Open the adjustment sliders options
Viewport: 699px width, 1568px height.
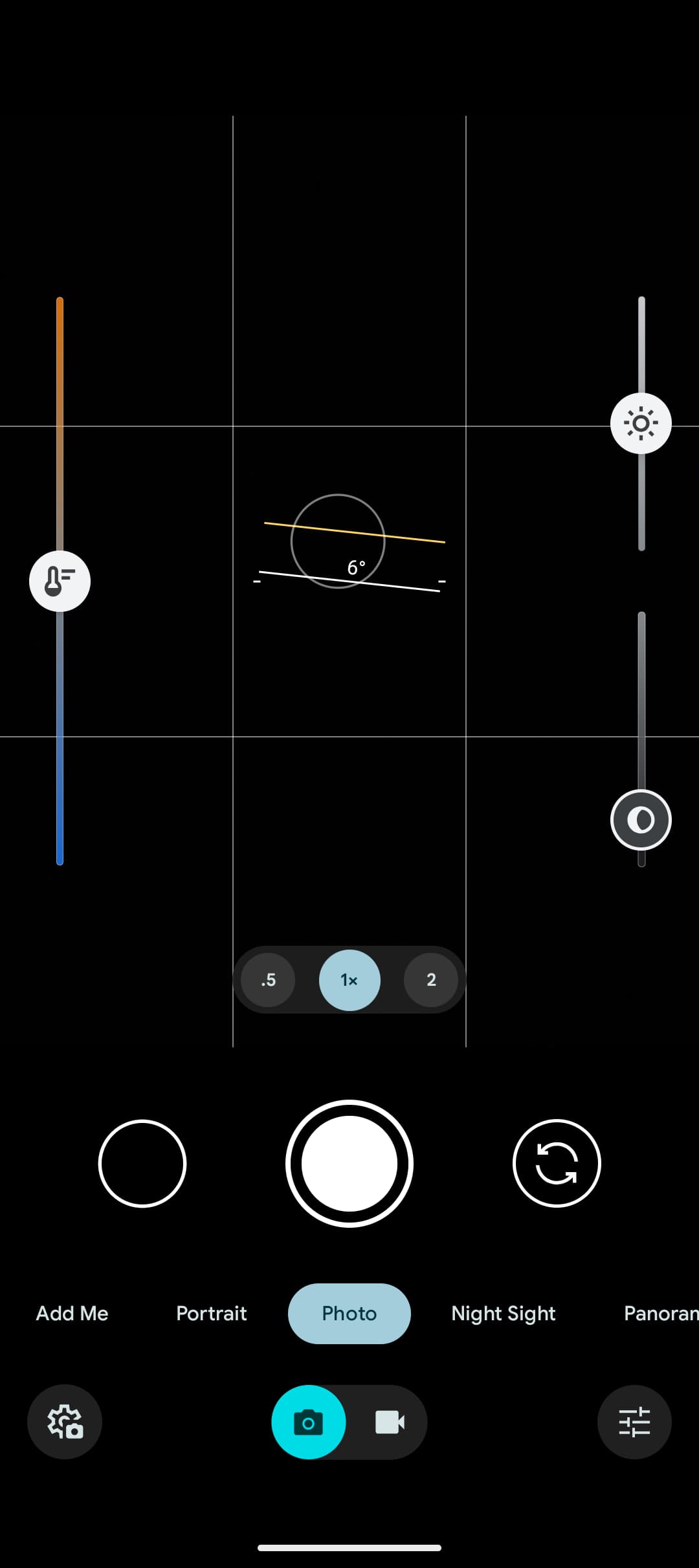[634, 1422]
